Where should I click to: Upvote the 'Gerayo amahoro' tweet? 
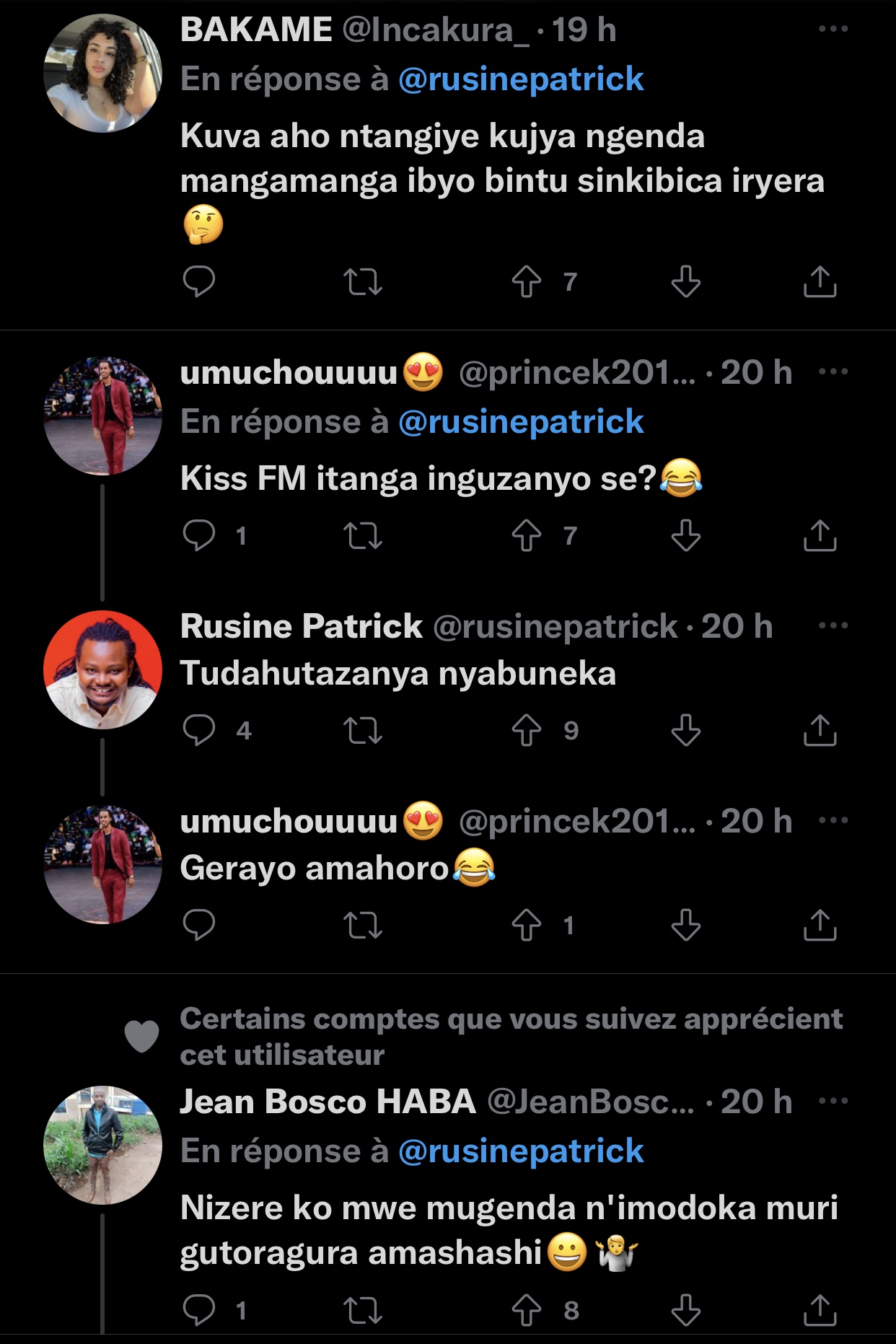tap(527, 925)
